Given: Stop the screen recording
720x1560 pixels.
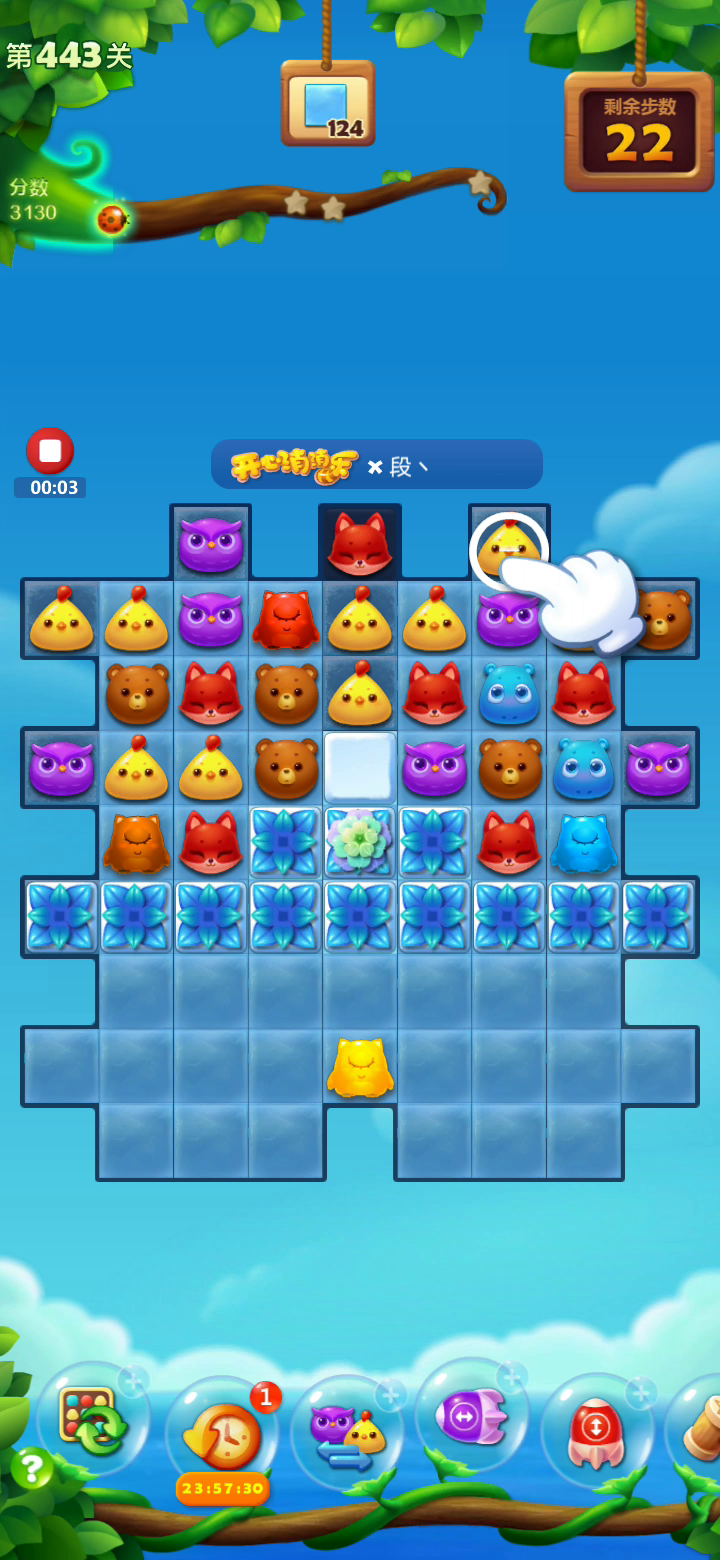Looking at the screenshot, I should click(50, 451).
